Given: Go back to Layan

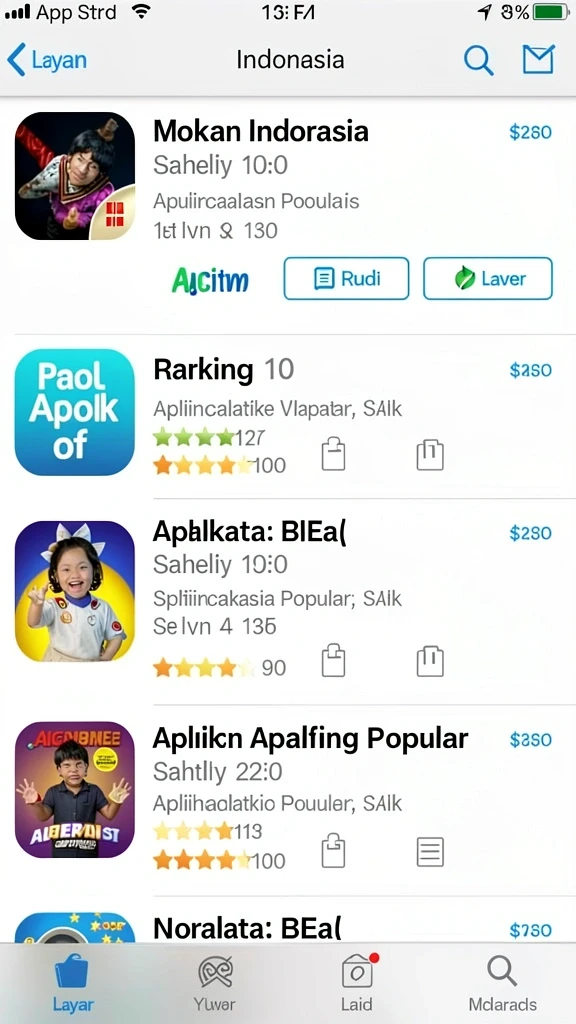Looking at the screenshot, I should coord(47,60).
